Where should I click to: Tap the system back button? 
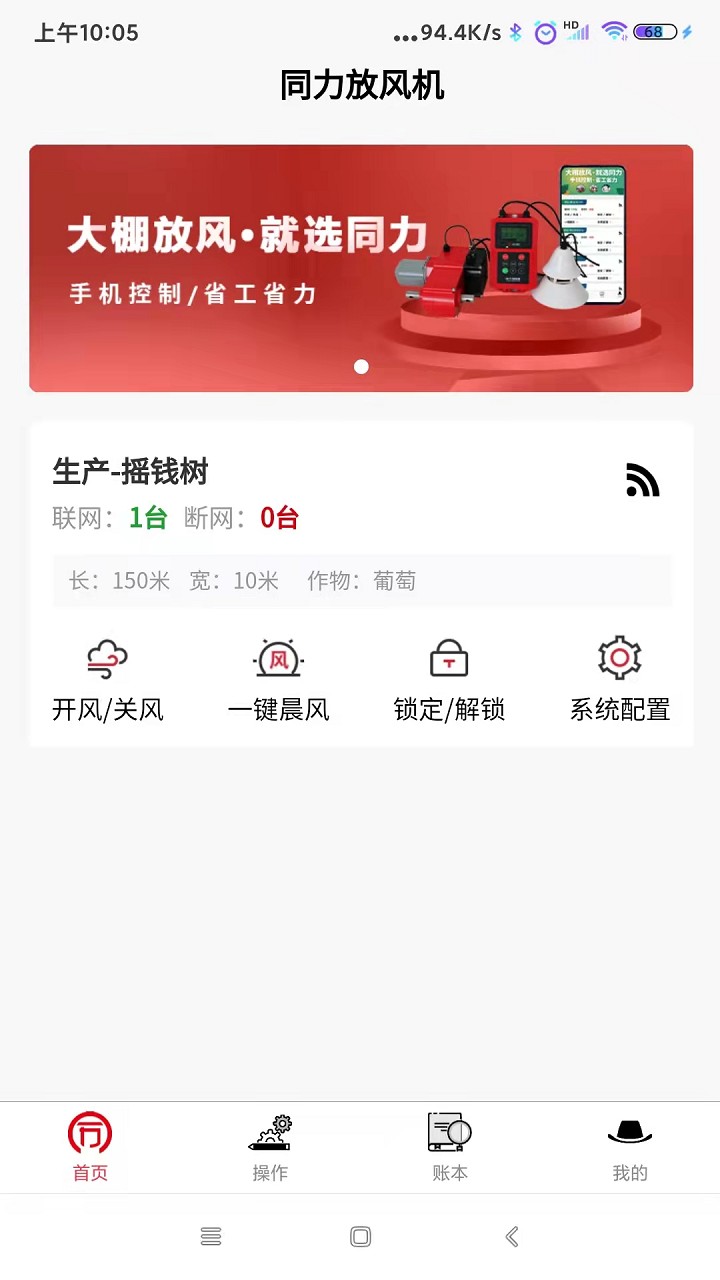(x=512, y=1237)
